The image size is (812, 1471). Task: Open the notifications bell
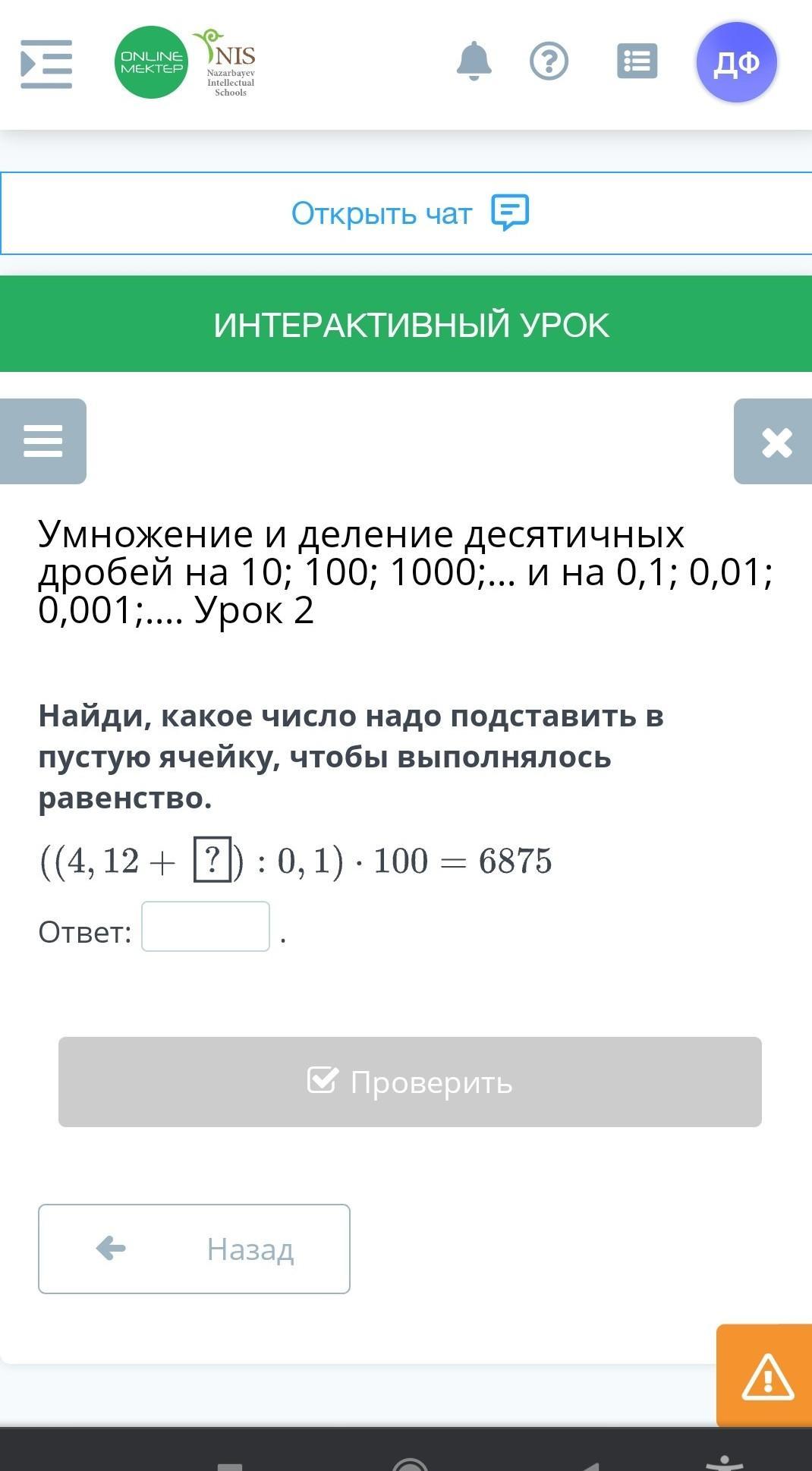(474, 61)
